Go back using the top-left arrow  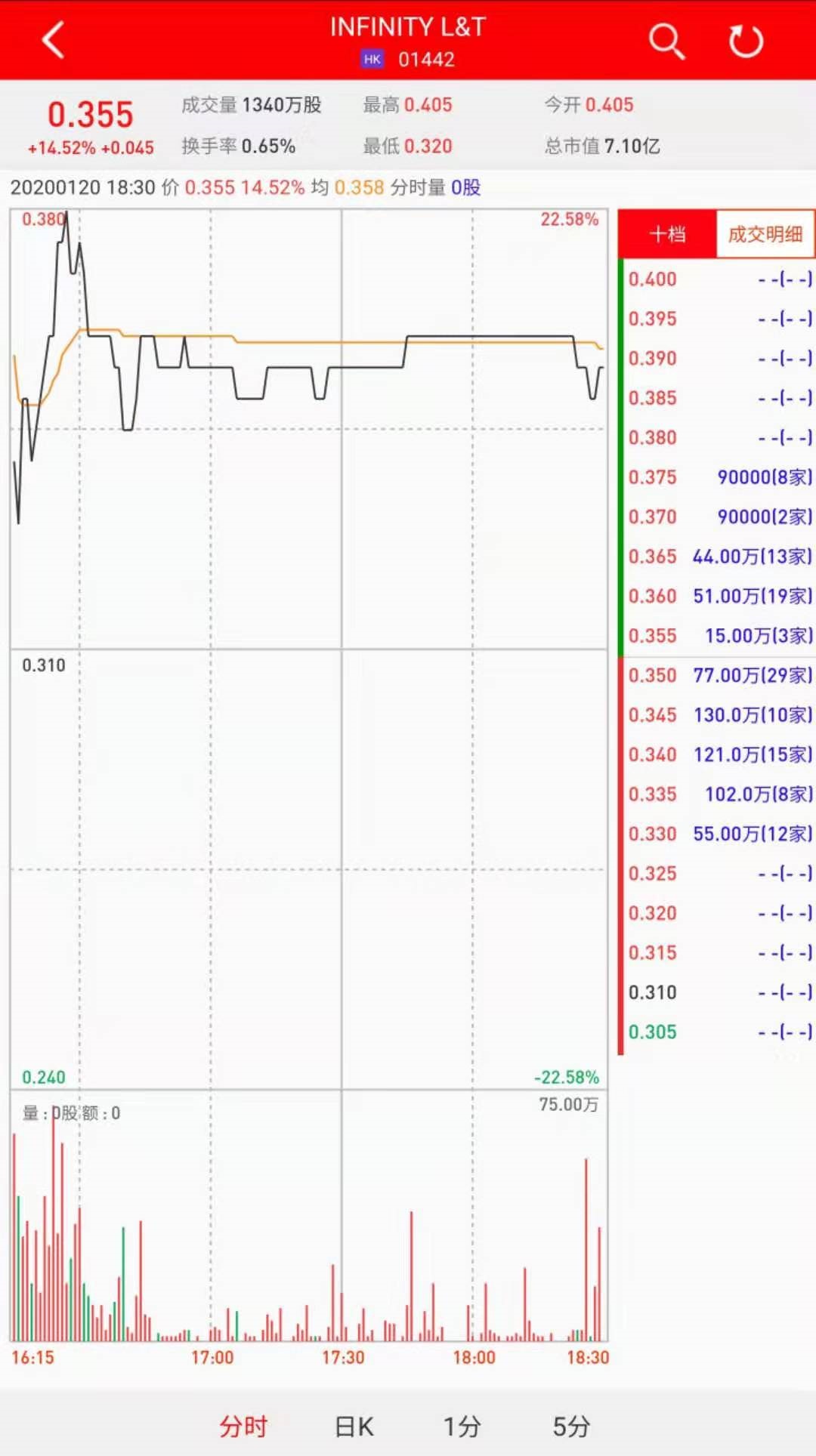(53, 40)
